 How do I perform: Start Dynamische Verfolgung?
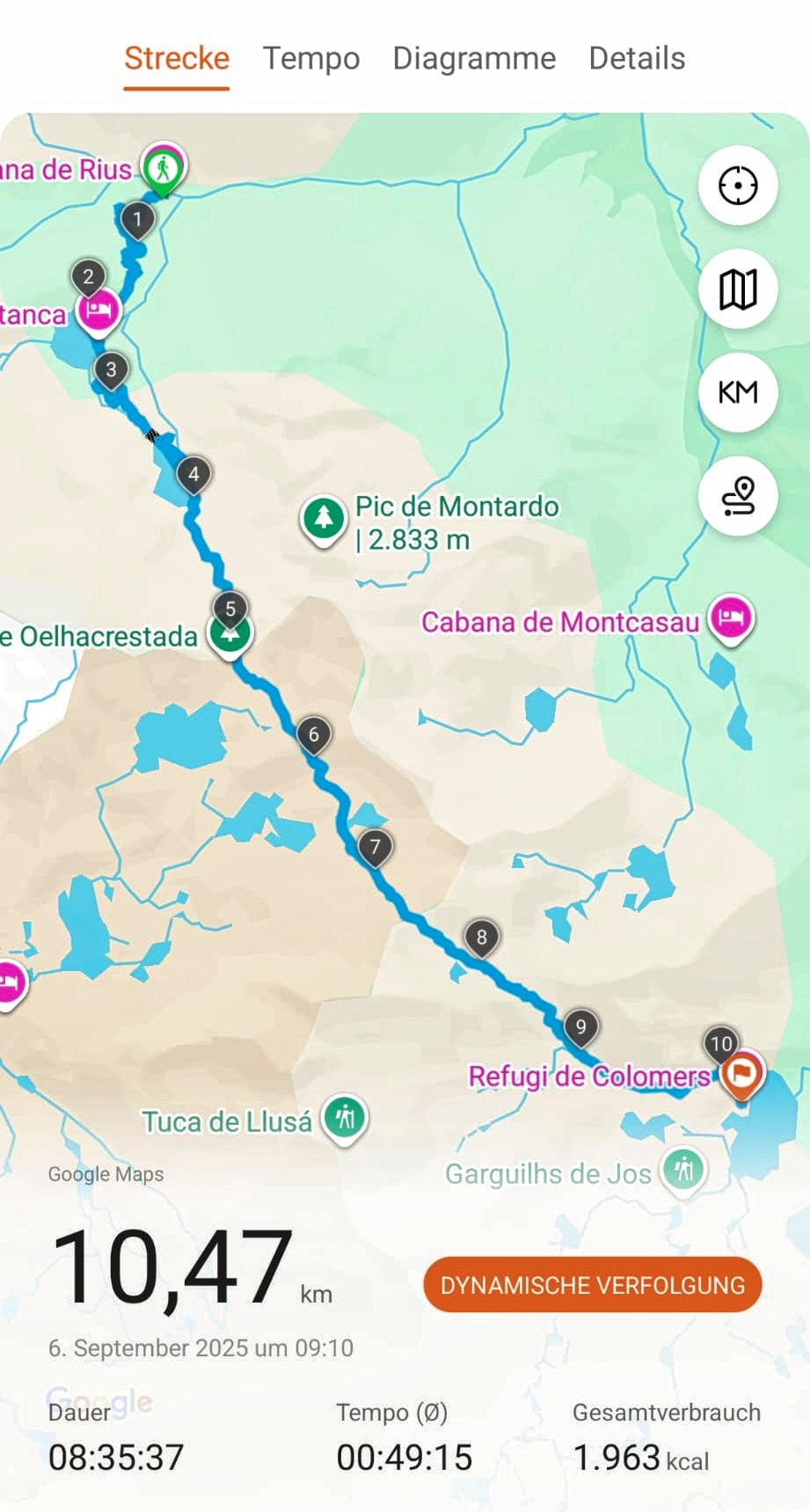pyautogui.click(x=592, y=1285)
